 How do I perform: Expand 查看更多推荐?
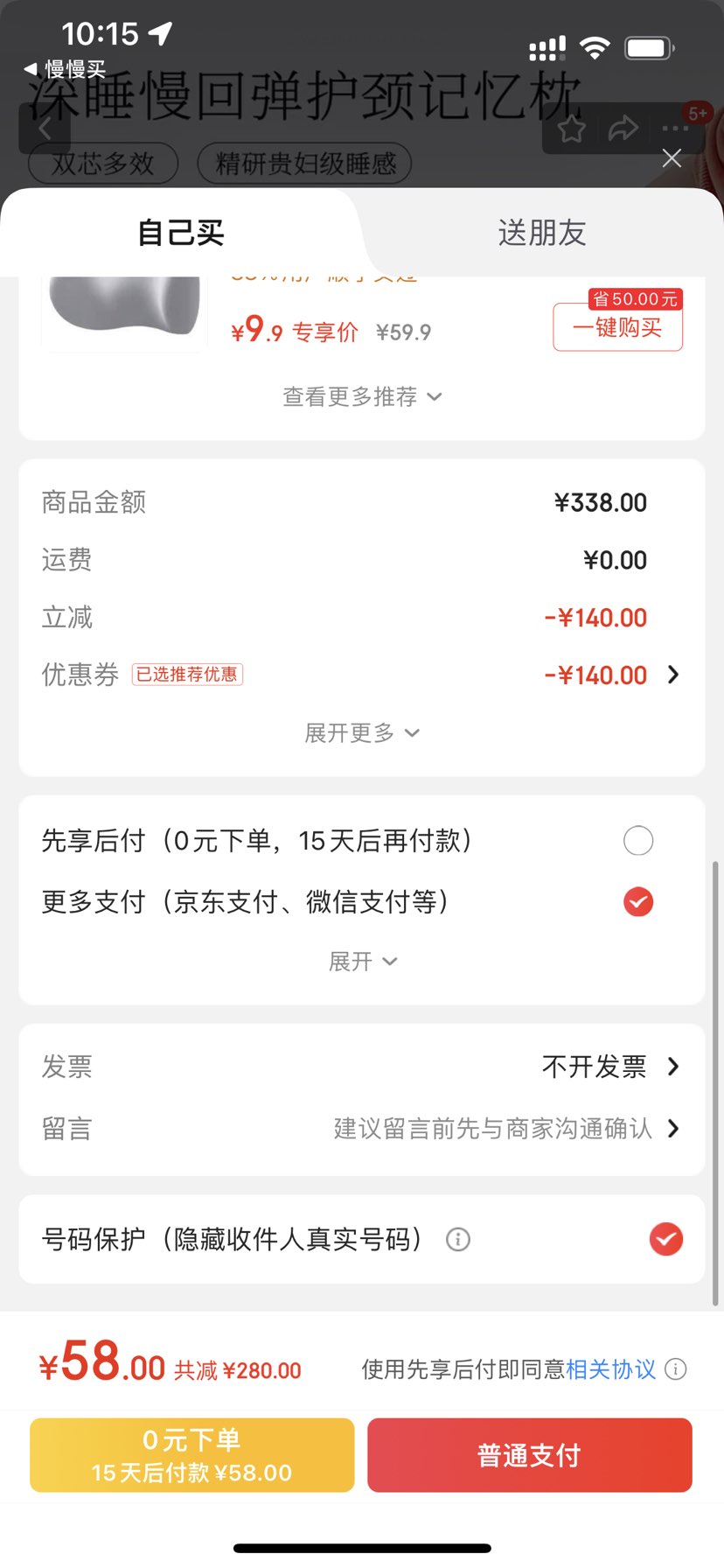point(361,397)
